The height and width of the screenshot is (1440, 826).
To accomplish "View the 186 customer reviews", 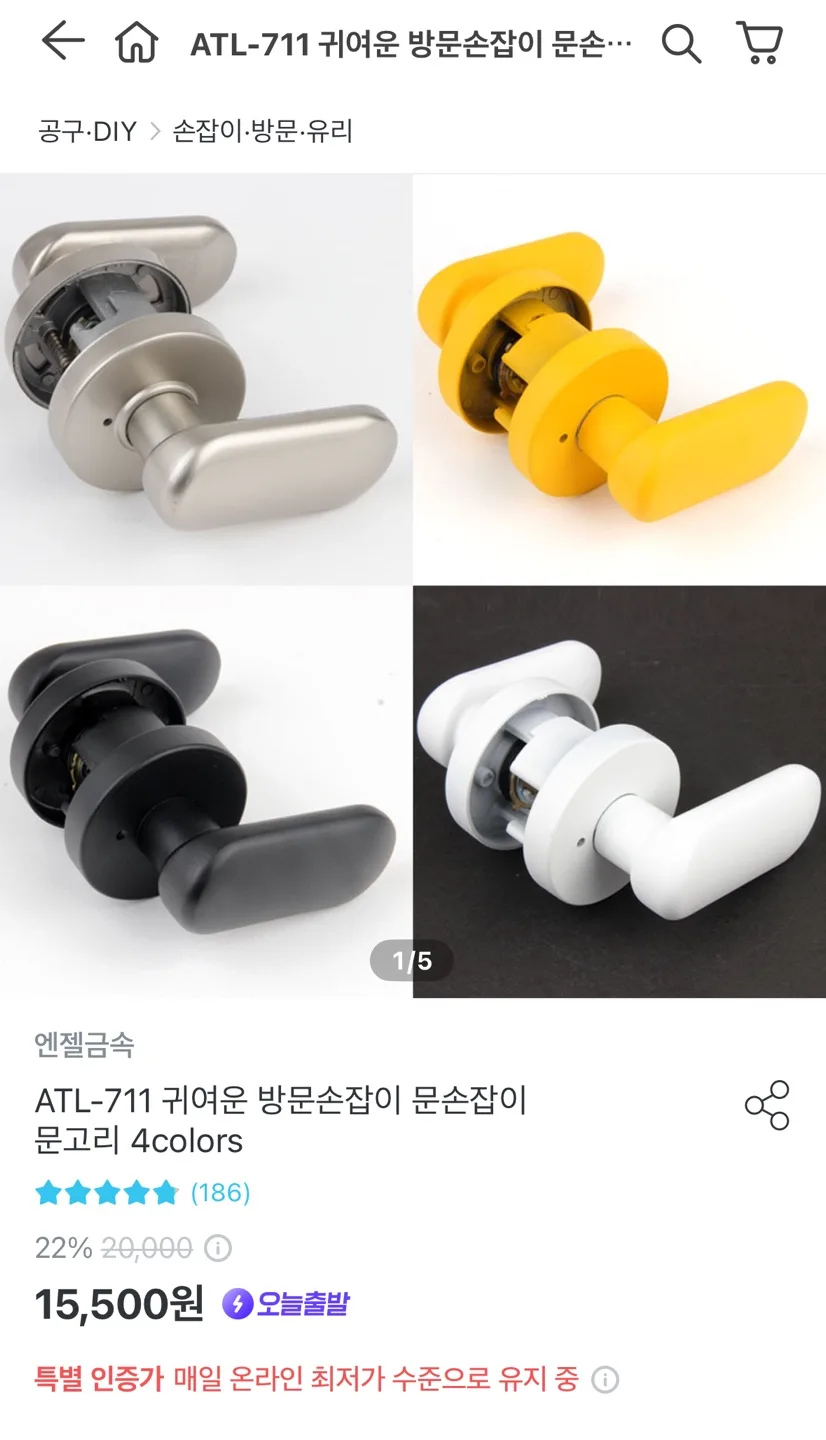I will [x=220, y=1192].
